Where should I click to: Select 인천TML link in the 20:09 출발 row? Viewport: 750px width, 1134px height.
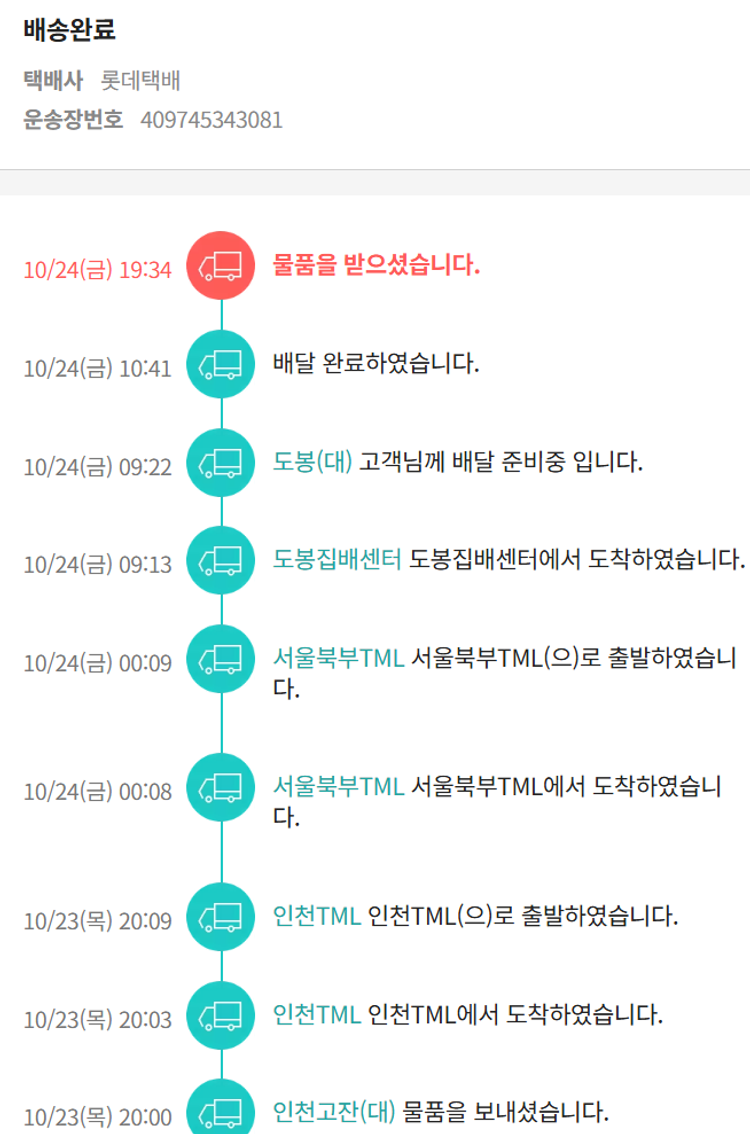coord(316,916)
